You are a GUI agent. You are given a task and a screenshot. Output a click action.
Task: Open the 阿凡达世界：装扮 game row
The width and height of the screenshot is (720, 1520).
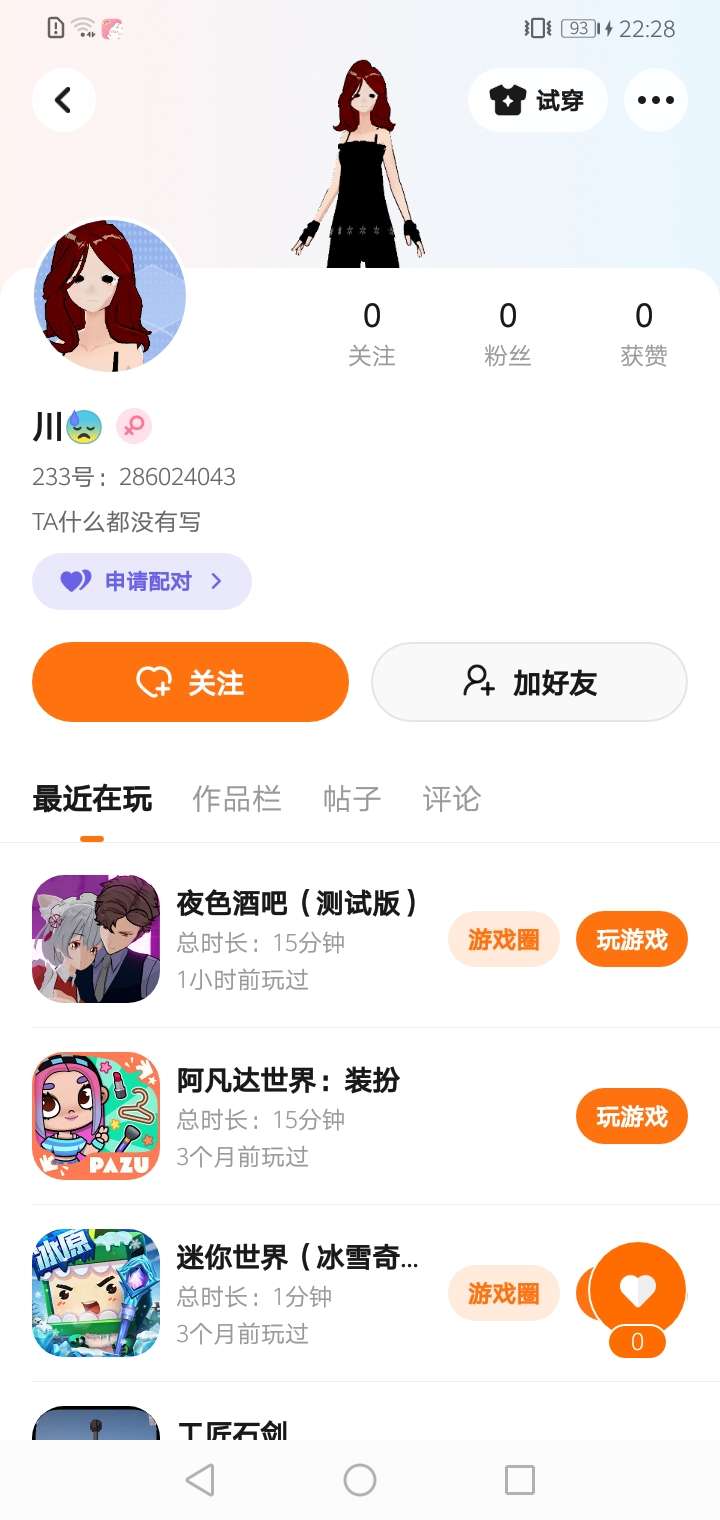tap(288, 1116)
